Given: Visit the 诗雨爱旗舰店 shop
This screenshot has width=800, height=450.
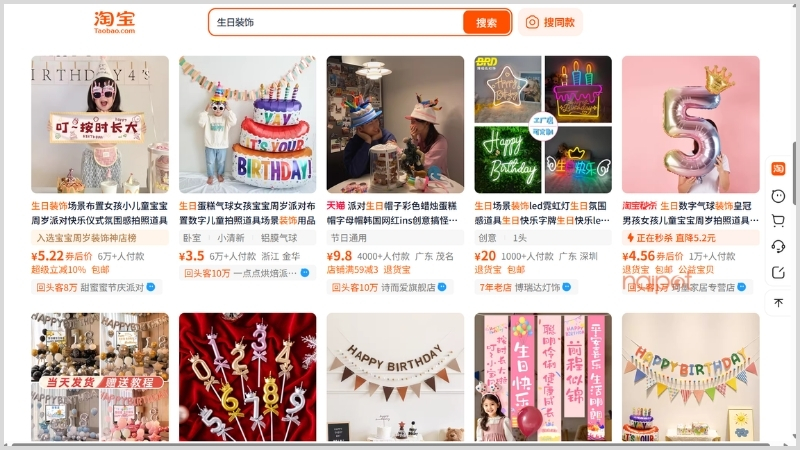Looking at the screenshot, I should 396,287.
